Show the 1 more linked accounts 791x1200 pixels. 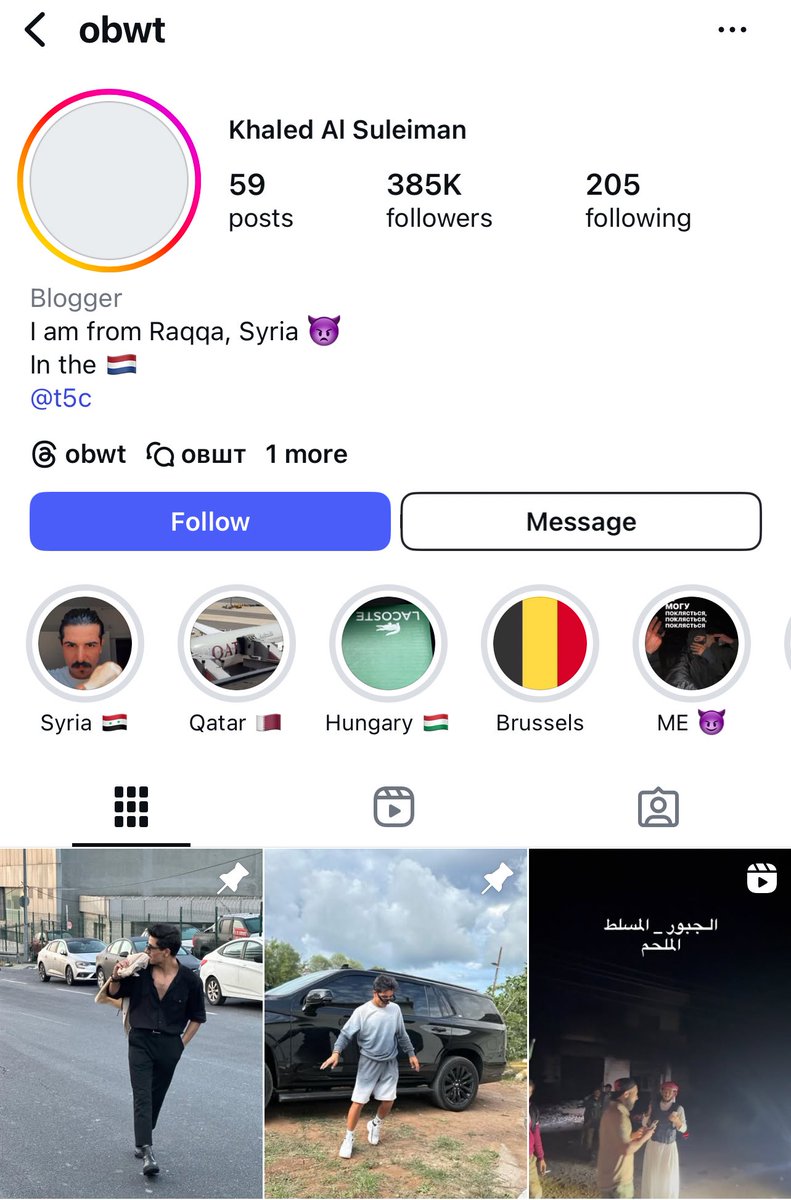(306, 455)
